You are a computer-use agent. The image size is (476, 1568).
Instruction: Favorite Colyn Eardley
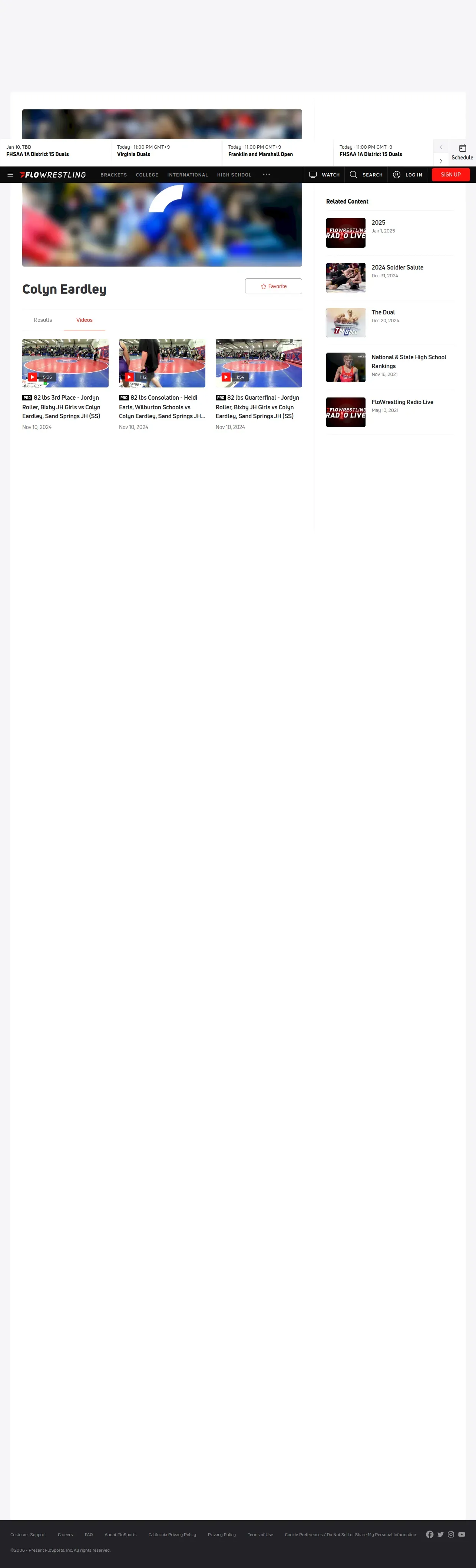click(x=273, y=286)
